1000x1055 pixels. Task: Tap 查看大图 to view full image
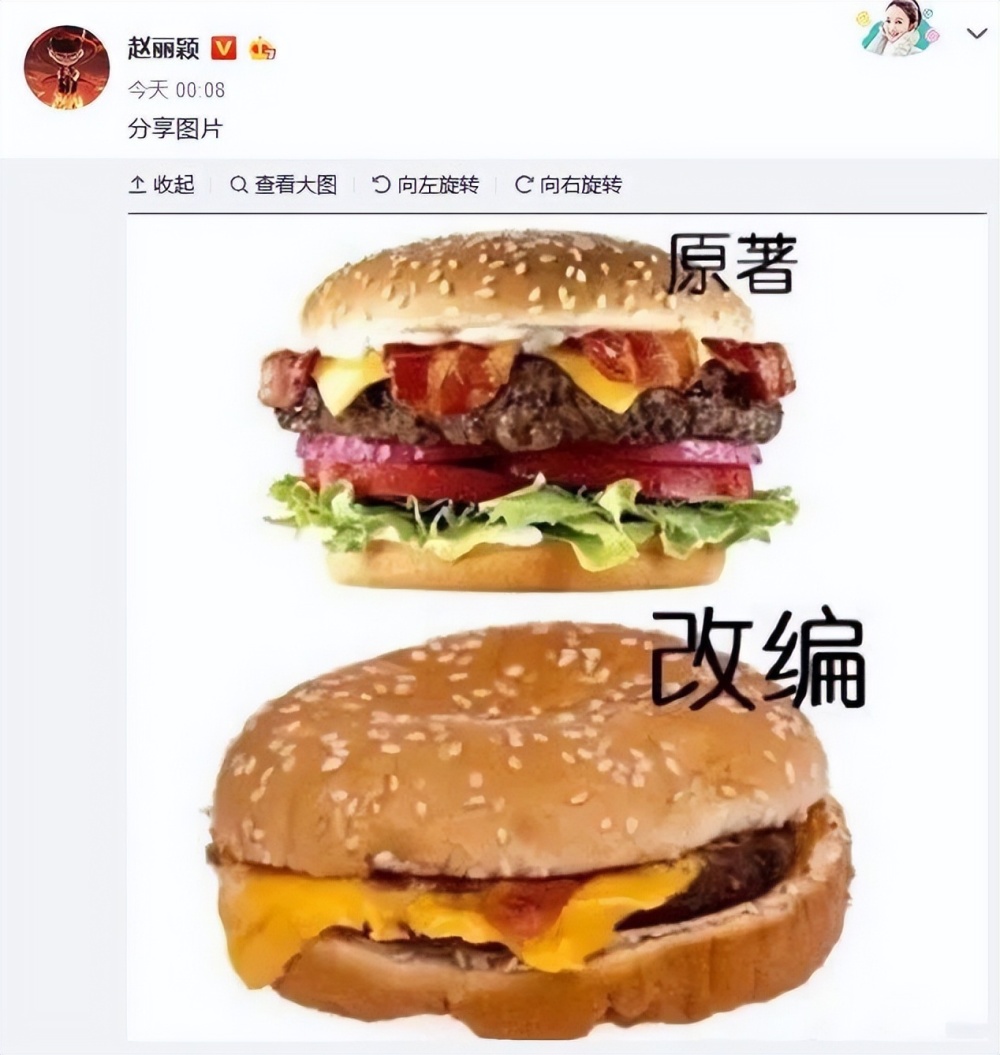coord(284,185)
